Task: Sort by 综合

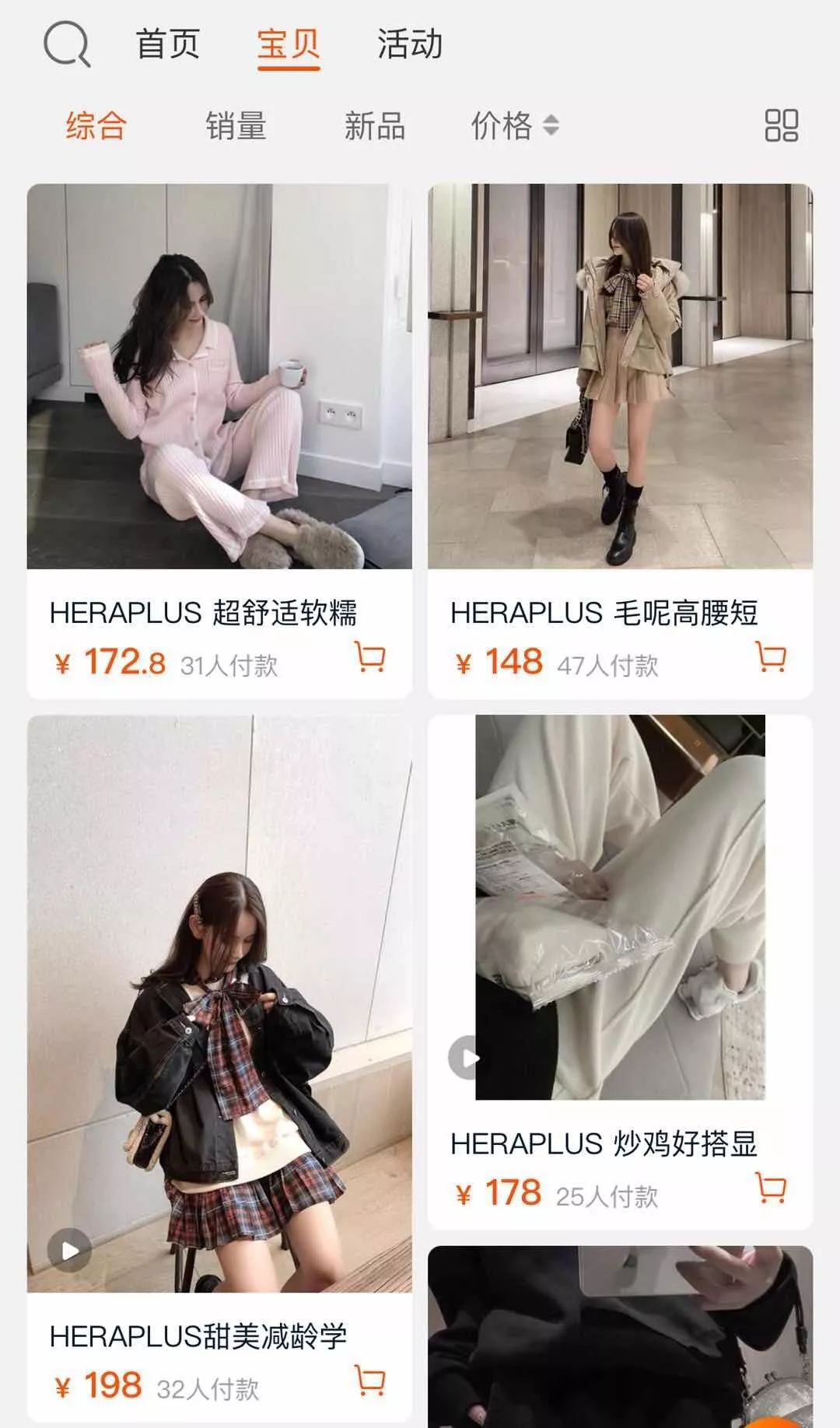Action: (x=96, y=125)
